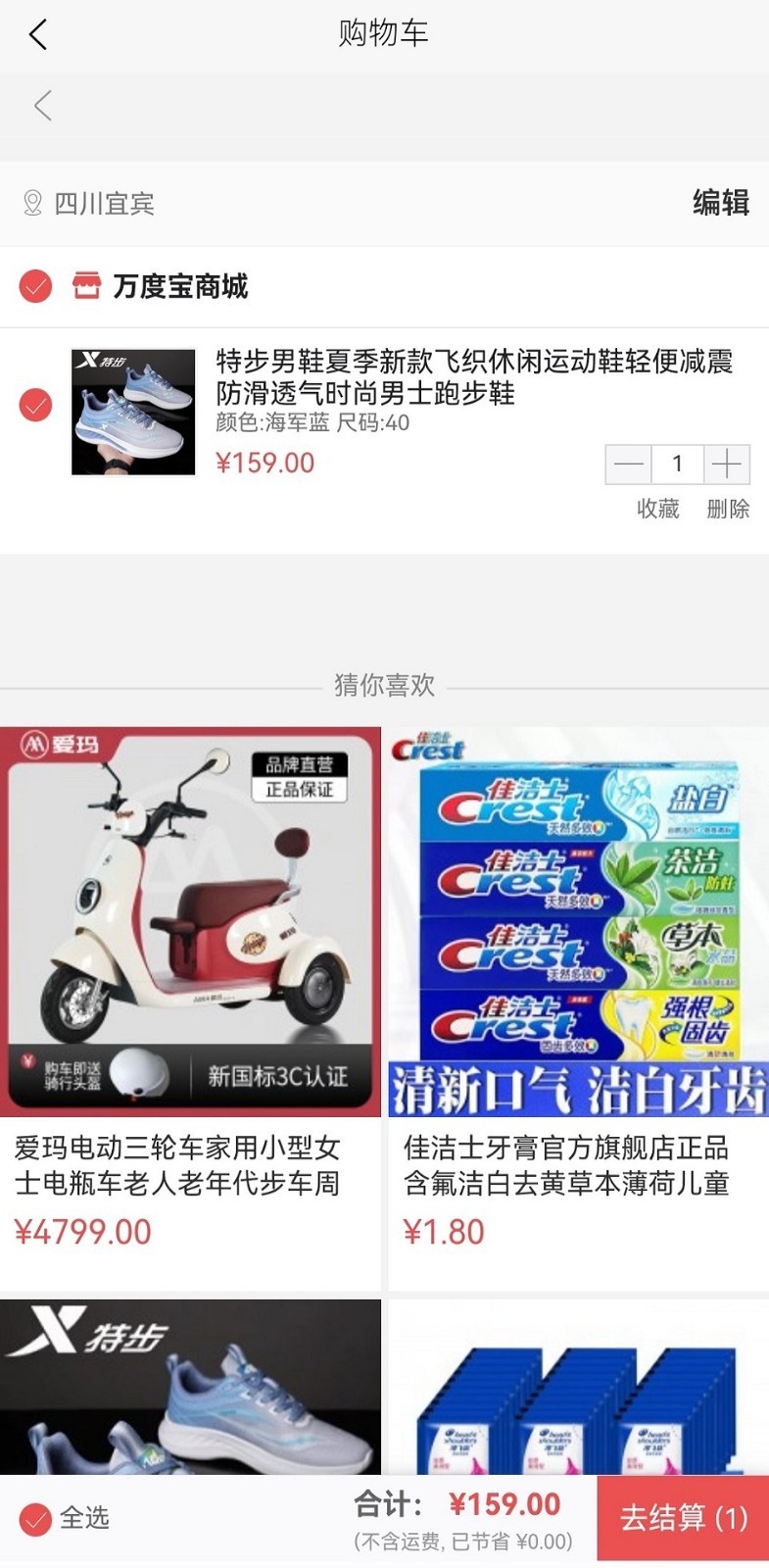Go back using the top black arrow
Image resolution: width=769 pixels, height=1568 pixels.
(x=37, y=35)
